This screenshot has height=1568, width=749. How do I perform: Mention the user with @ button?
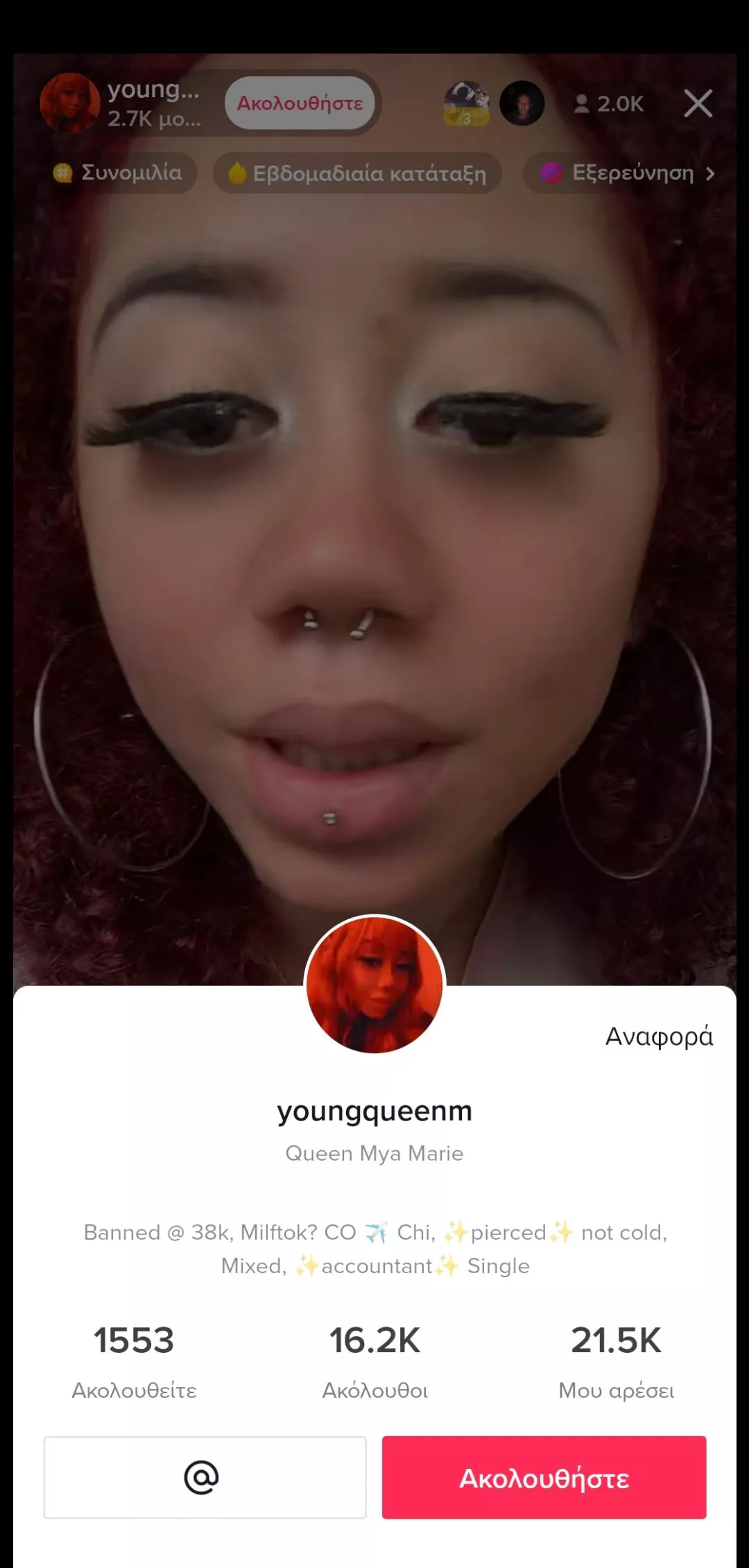[205, 1477]
